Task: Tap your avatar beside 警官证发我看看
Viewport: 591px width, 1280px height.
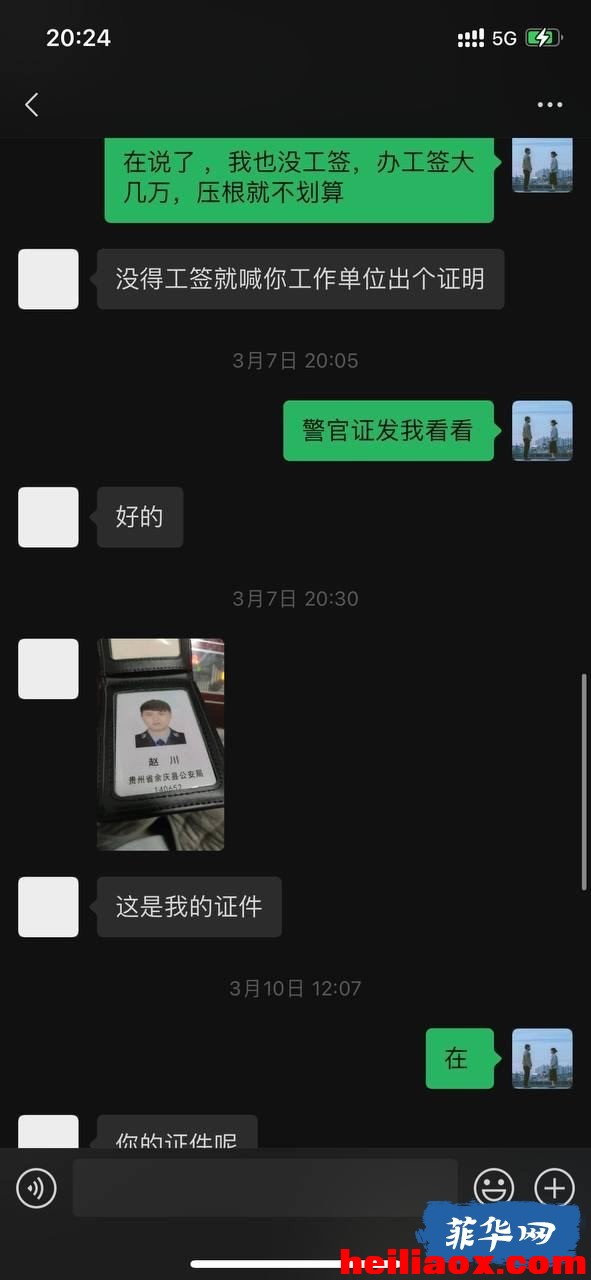Action: [543, 431]
